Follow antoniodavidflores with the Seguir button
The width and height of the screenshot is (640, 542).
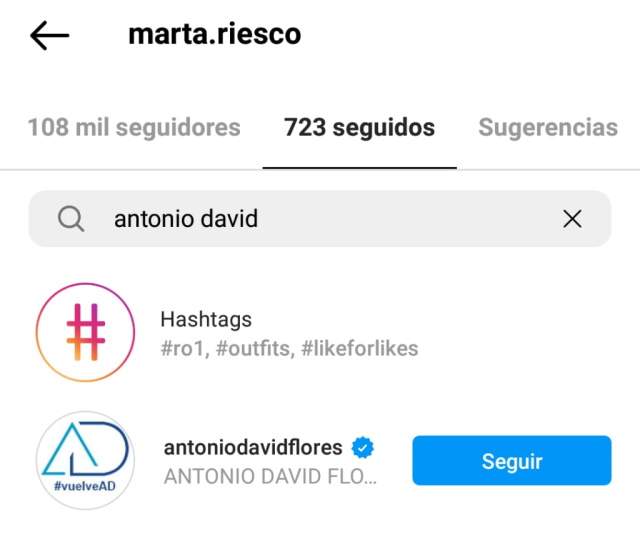(x=511, y=461)
